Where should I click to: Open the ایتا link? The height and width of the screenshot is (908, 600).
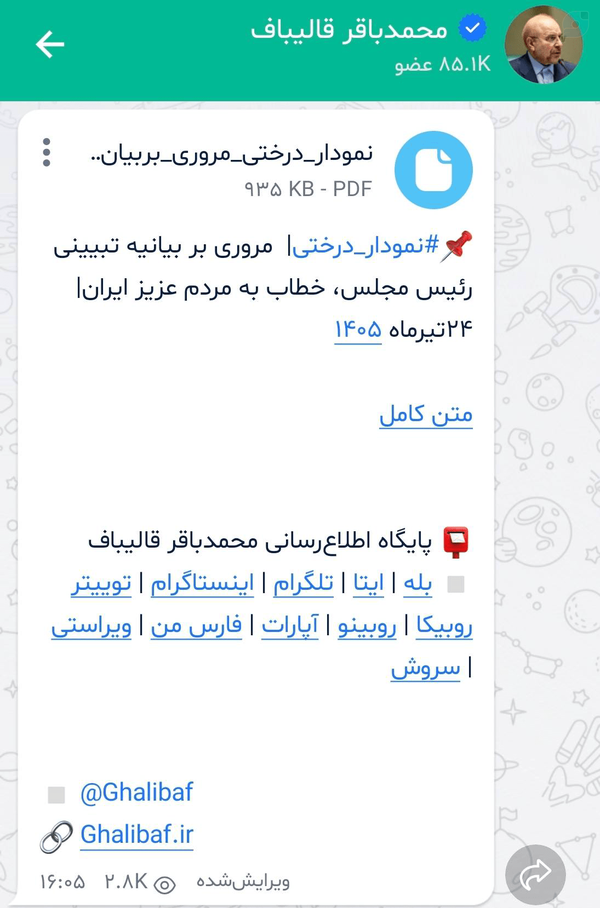tap(368, 584)
